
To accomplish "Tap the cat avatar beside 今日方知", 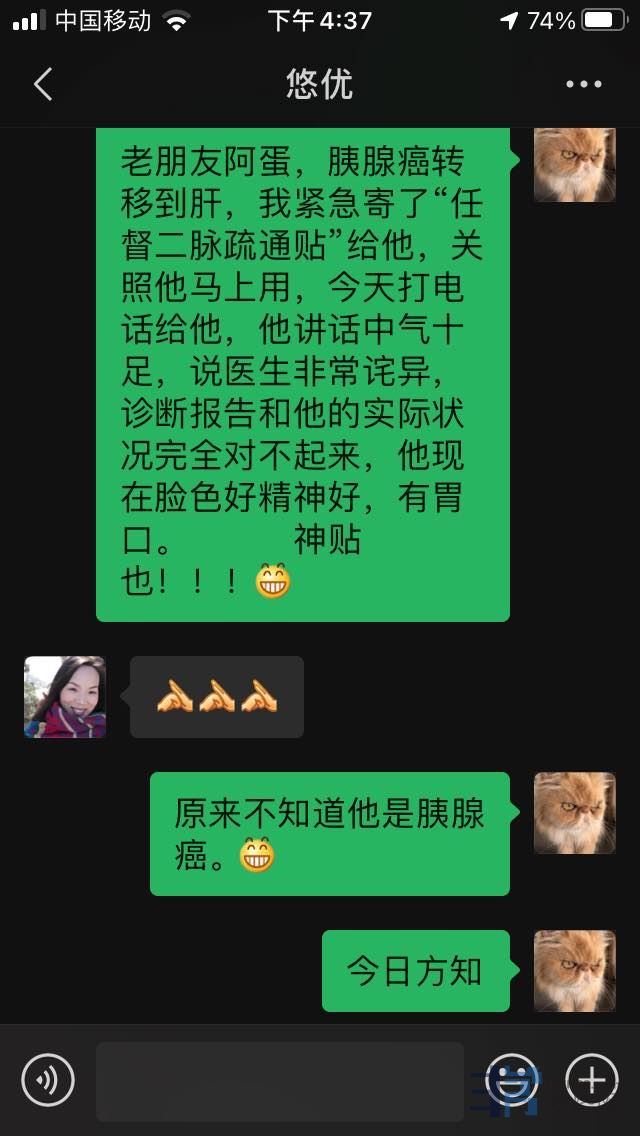I will coord(574,971).
